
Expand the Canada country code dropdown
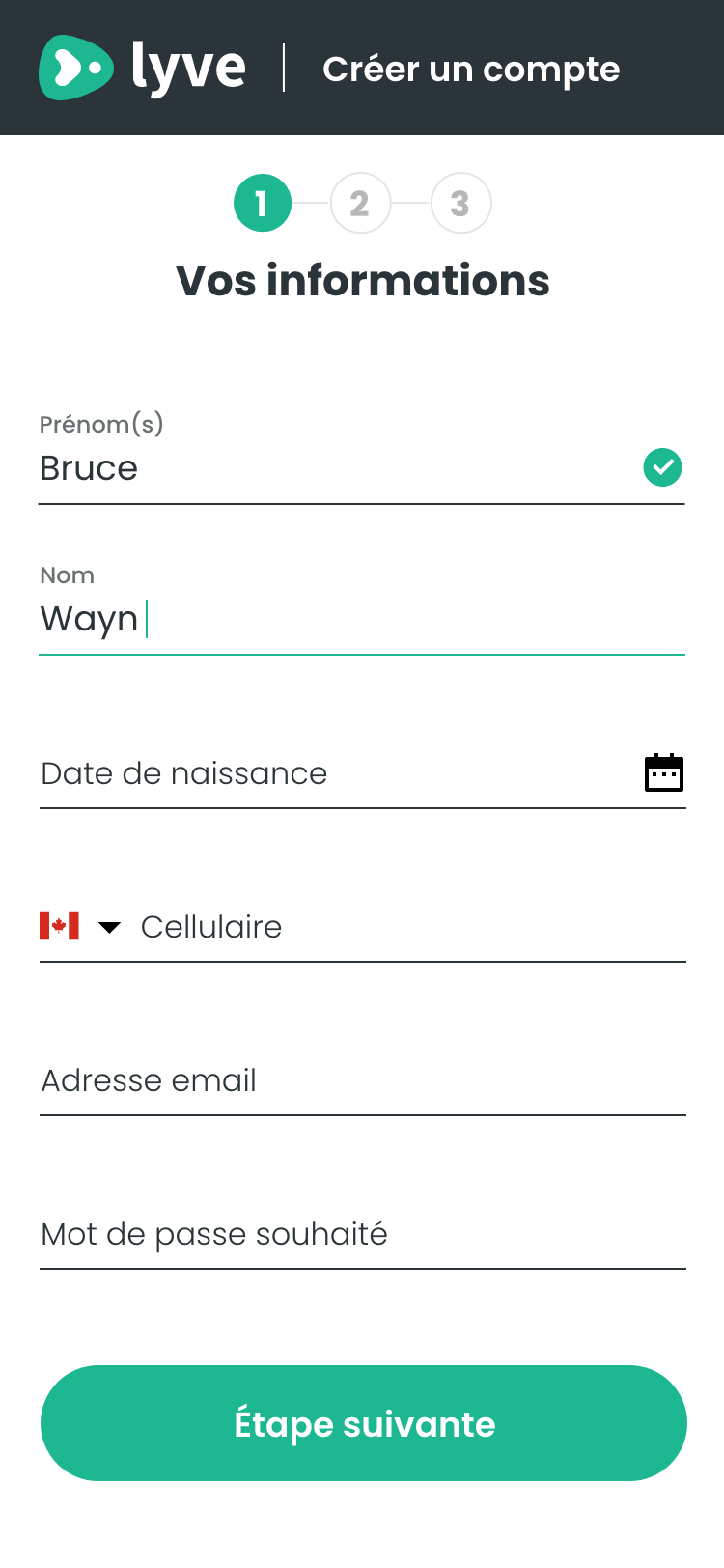(81, 927)
